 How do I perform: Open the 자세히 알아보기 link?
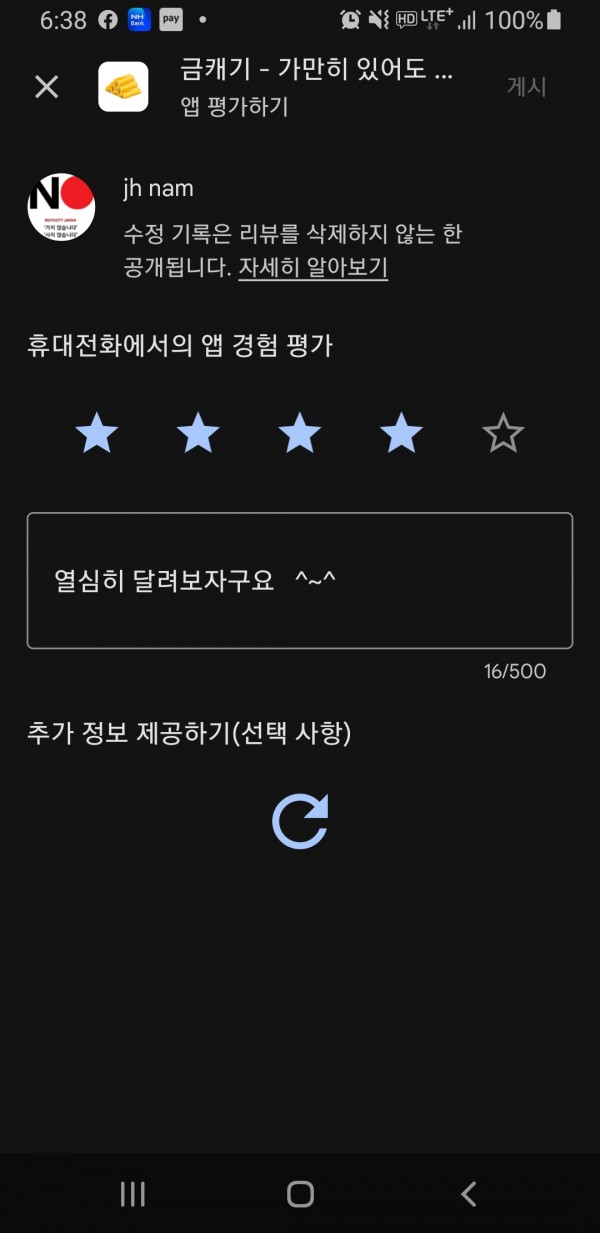pyautogui.click(x=313, y=268)
